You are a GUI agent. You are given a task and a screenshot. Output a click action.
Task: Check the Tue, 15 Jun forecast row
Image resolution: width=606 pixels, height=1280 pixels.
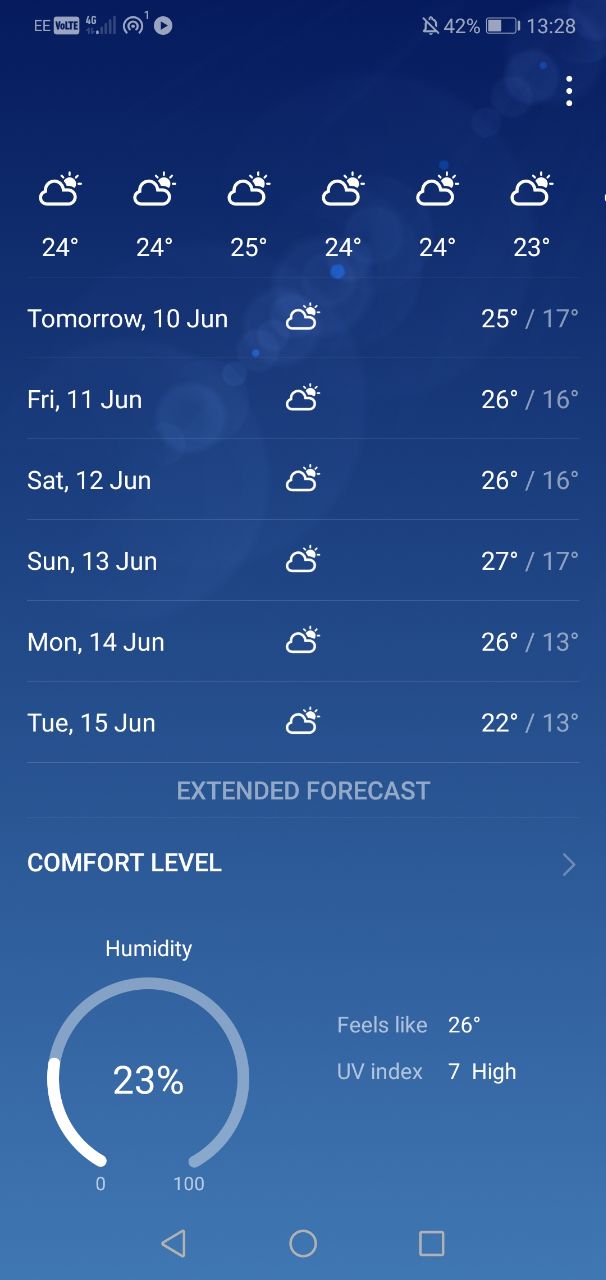click(x=303, y=723)
